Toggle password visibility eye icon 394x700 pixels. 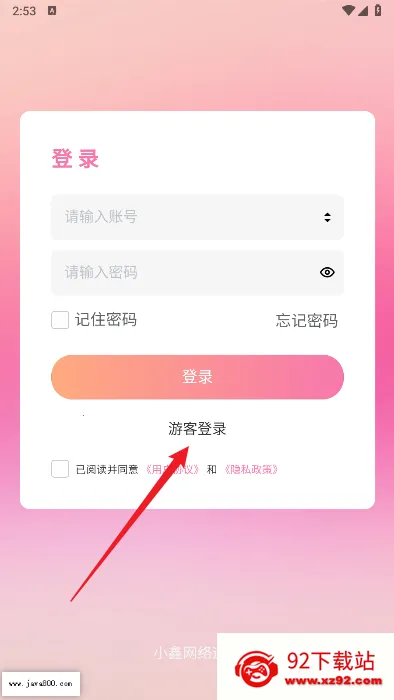(327, 272)
